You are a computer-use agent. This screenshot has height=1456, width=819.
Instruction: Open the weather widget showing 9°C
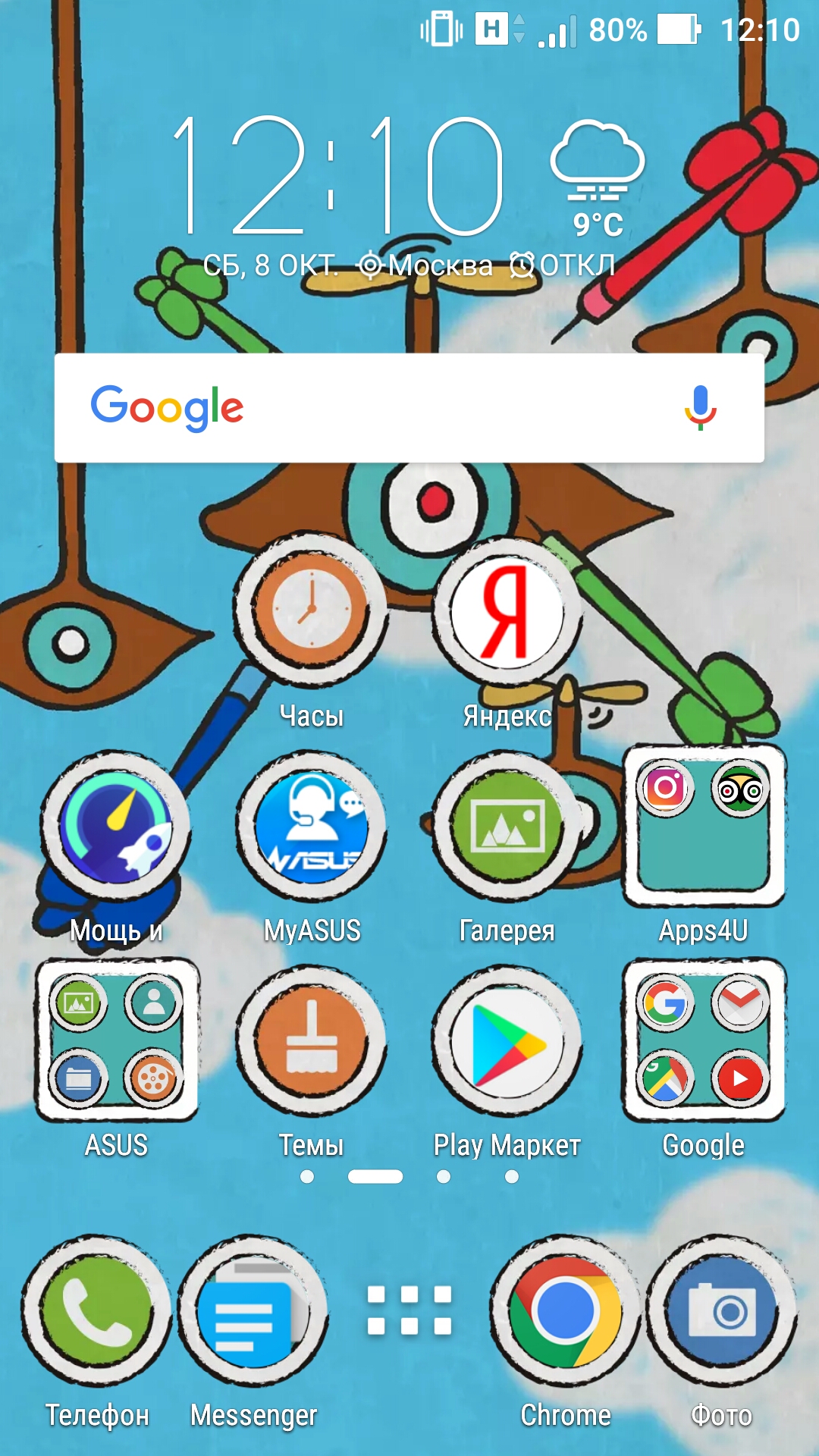coord(598,179)
